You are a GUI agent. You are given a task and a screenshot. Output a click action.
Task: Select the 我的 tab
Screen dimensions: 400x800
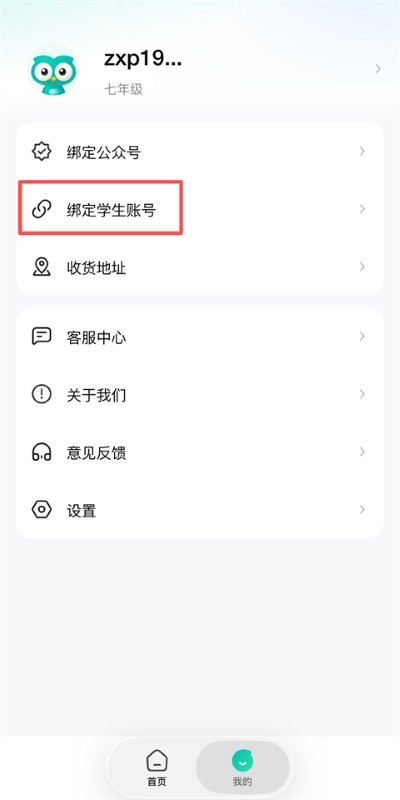click(x=242, y=768)
